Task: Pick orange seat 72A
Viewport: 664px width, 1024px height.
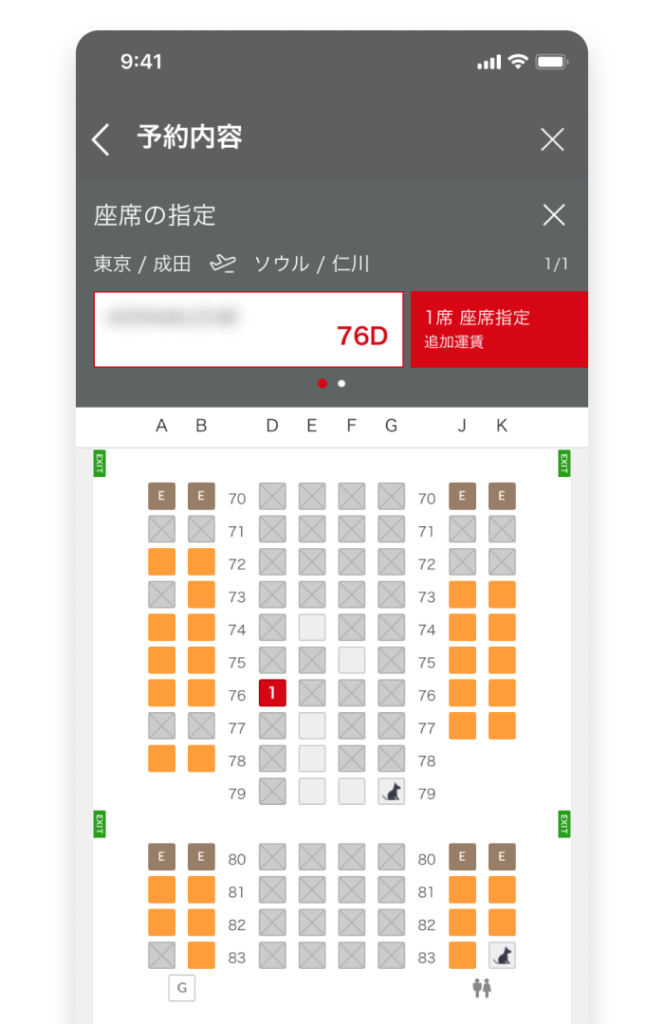Action: (162, 562)
